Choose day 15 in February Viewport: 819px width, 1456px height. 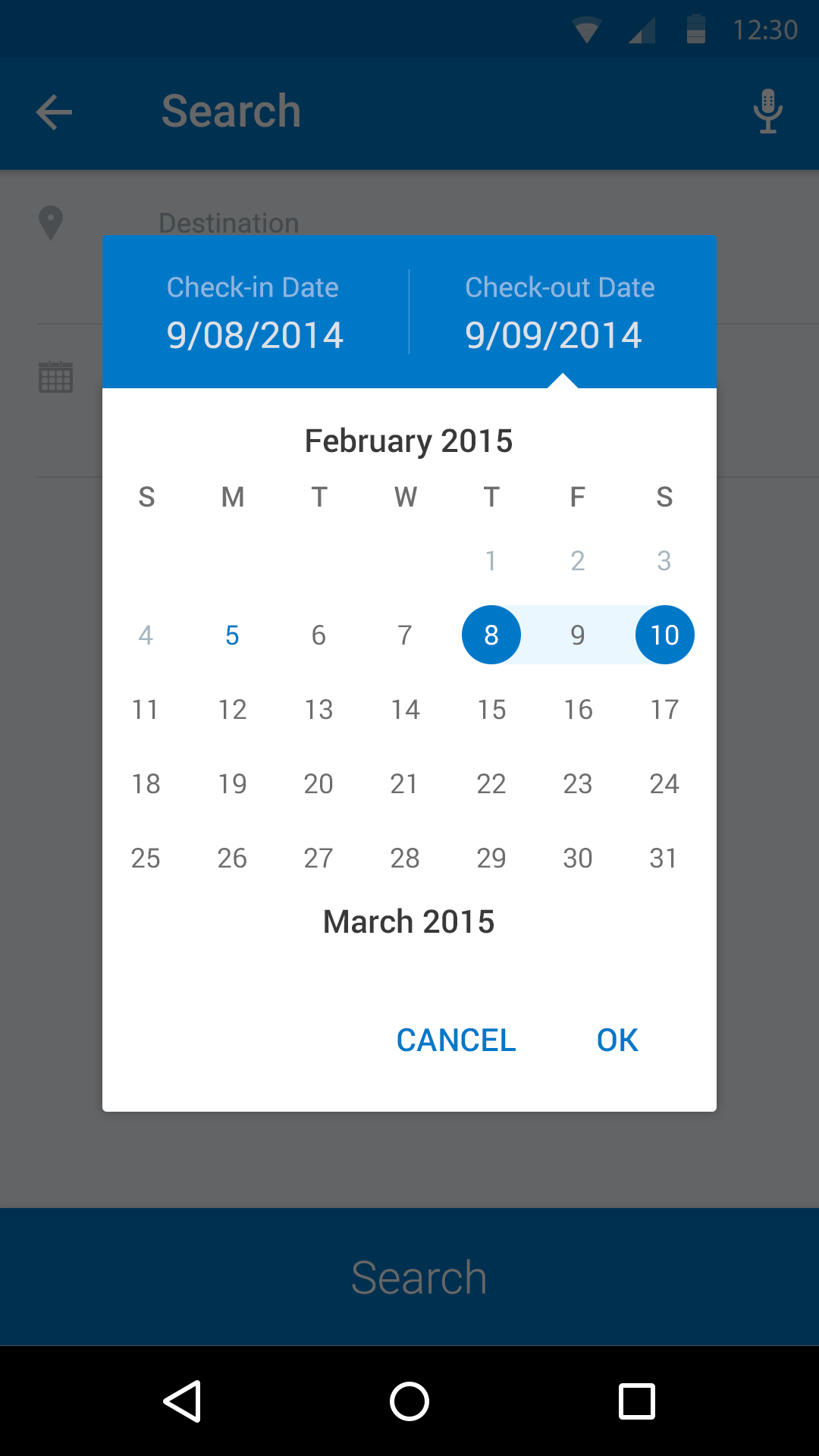coord(491,709)
